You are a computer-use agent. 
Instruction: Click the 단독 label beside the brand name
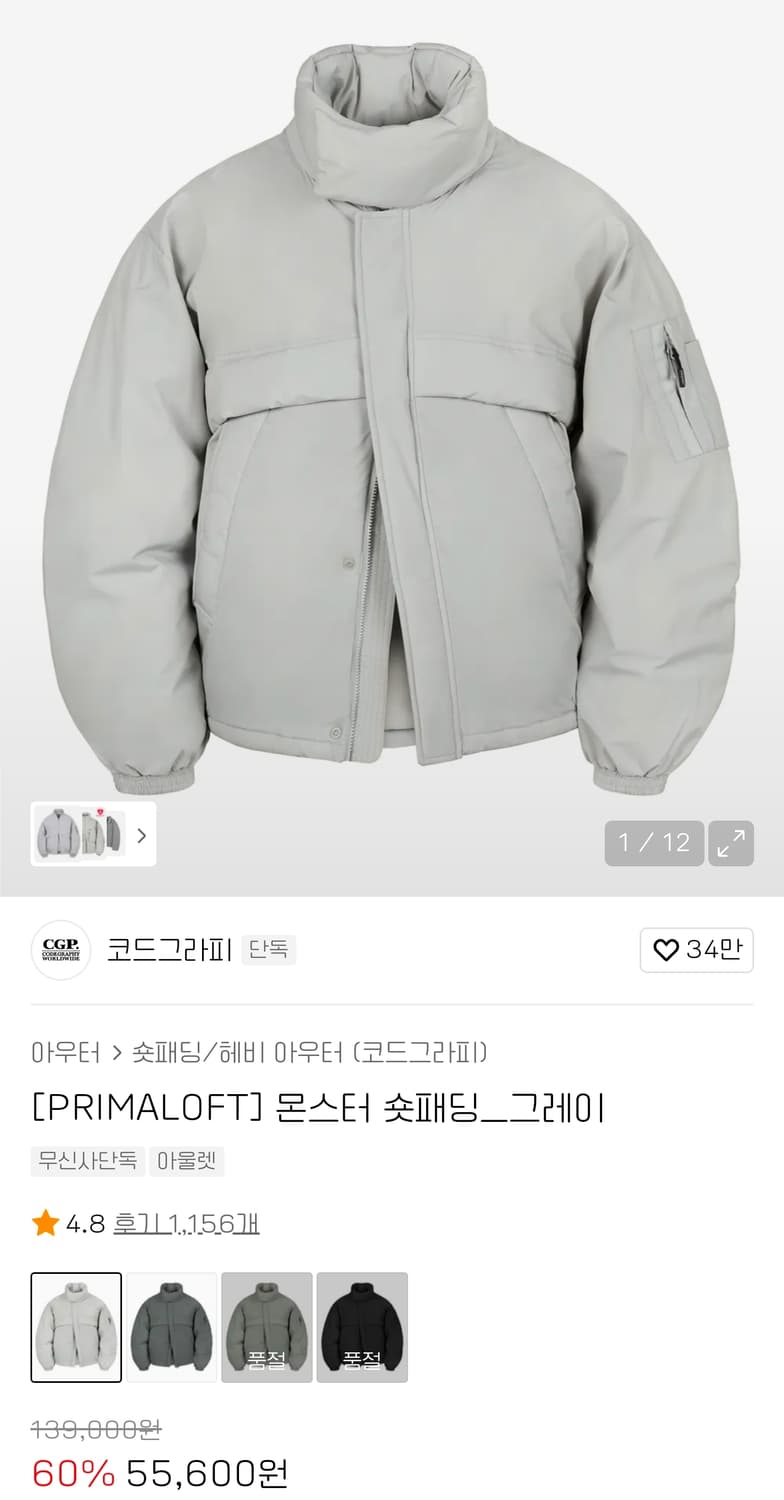click(268, 950)
